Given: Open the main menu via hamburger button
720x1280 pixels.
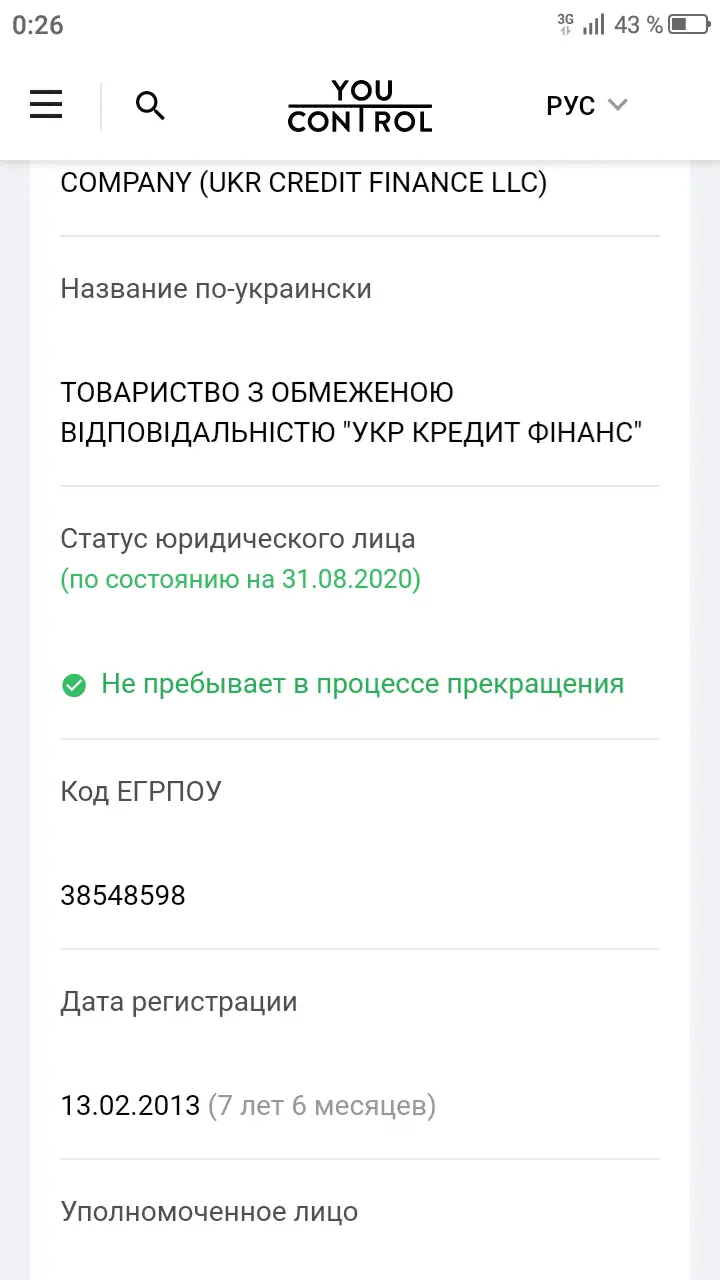Looking at the screenshot, I should pyautogui.click(x=46, y=104).
